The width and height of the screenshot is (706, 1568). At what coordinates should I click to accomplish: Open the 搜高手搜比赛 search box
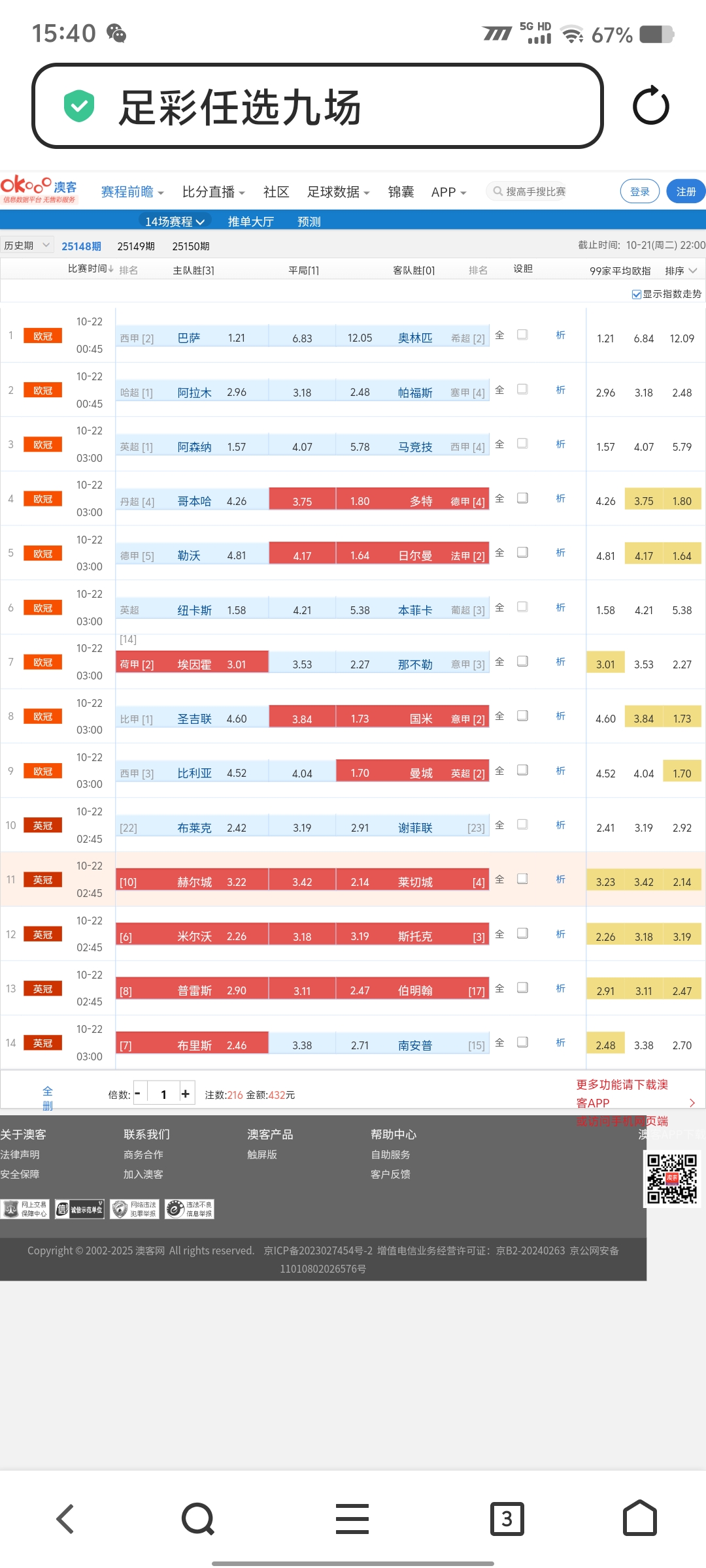point(529,191)
